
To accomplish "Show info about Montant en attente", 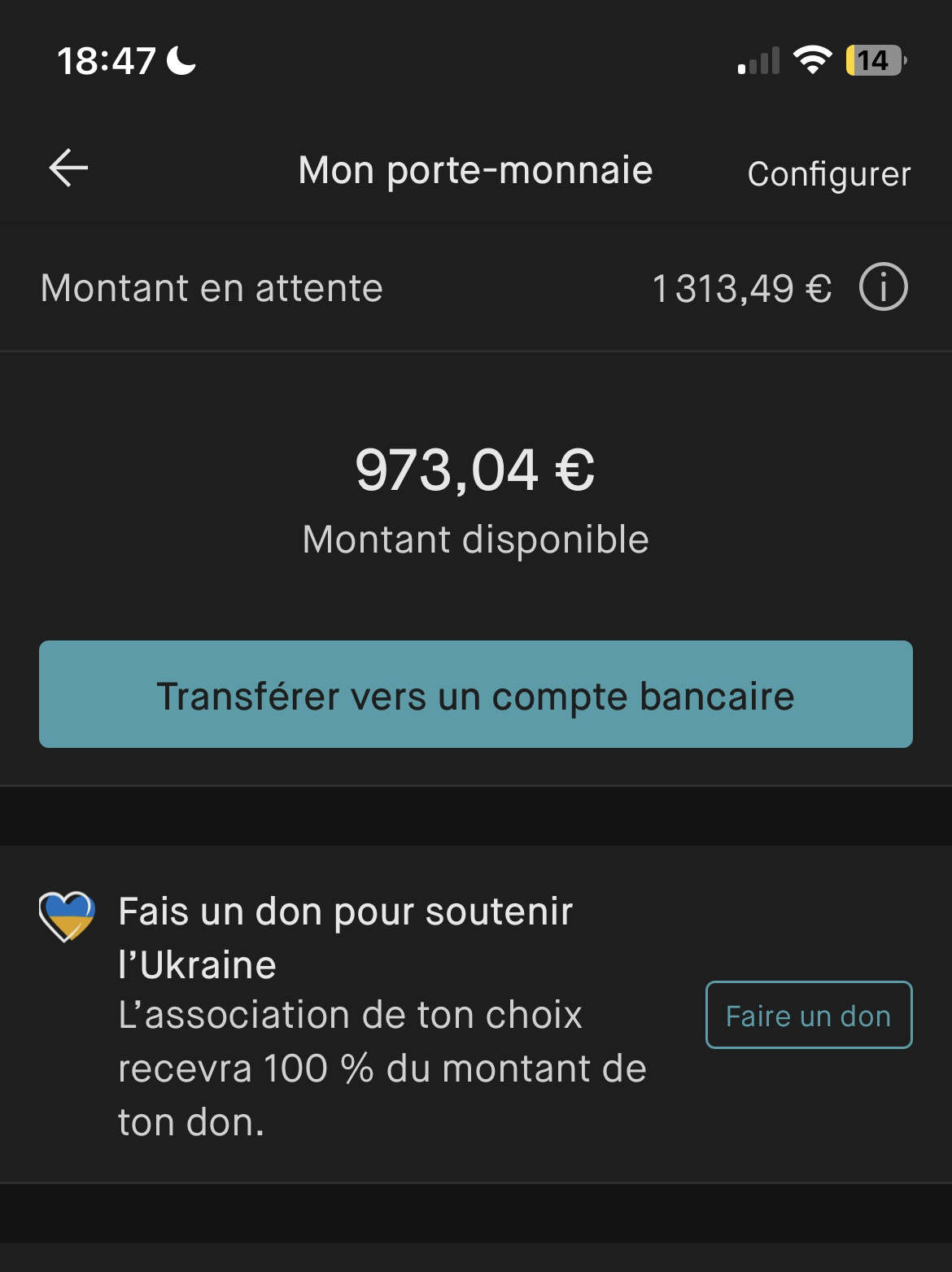I will [883, 288].
